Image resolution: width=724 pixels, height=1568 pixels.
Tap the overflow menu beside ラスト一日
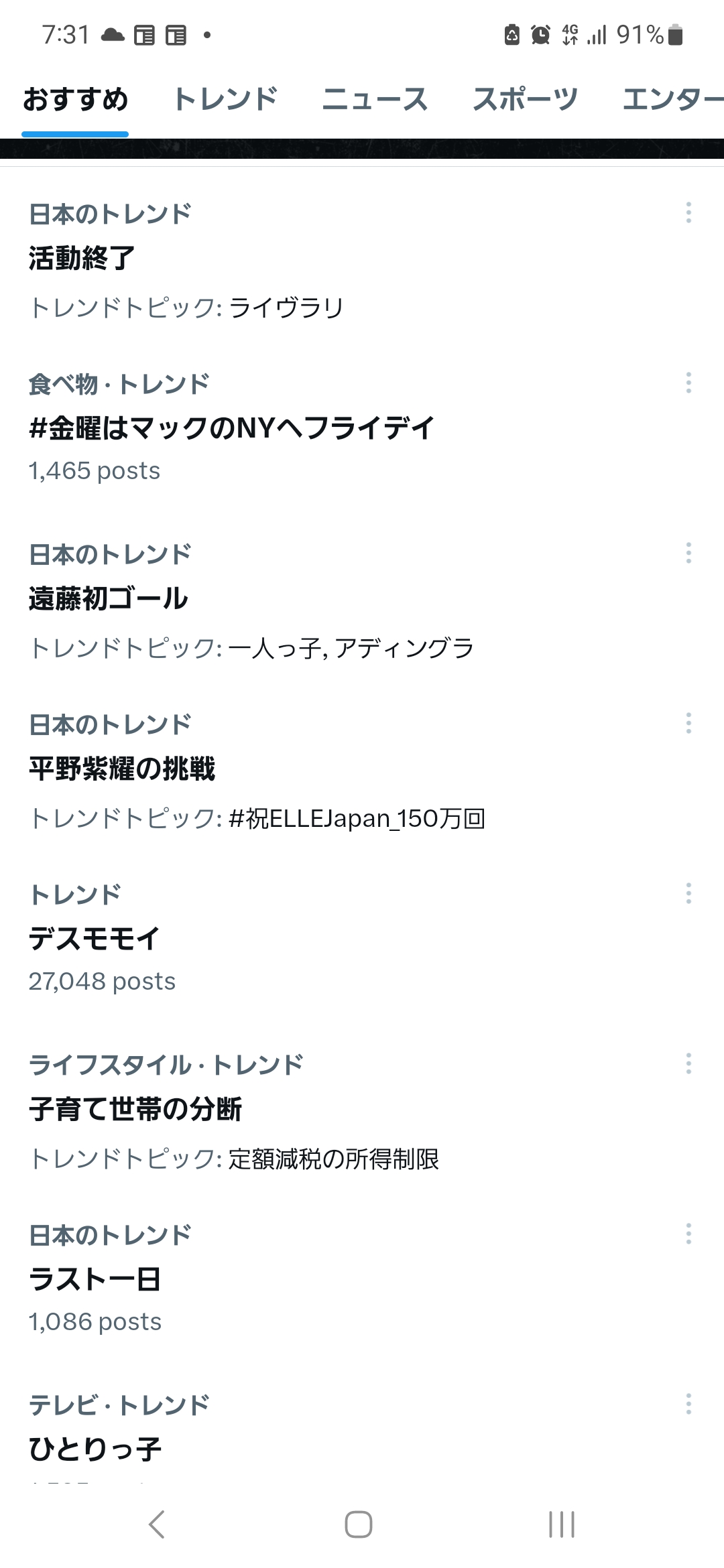tap(688, 1234)
